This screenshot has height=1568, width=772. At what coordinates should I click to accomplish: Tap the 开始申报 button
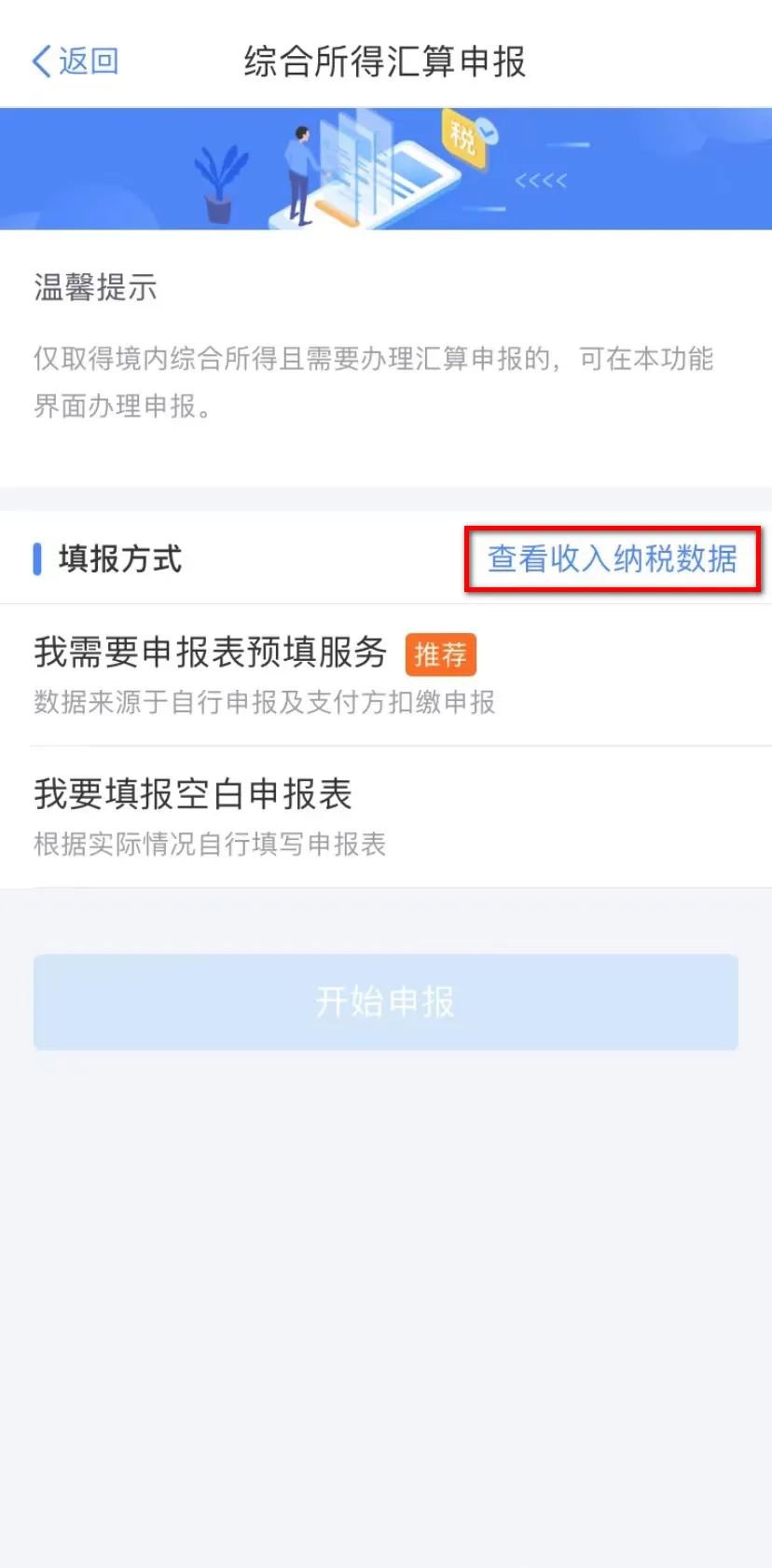click(385, 1002)
